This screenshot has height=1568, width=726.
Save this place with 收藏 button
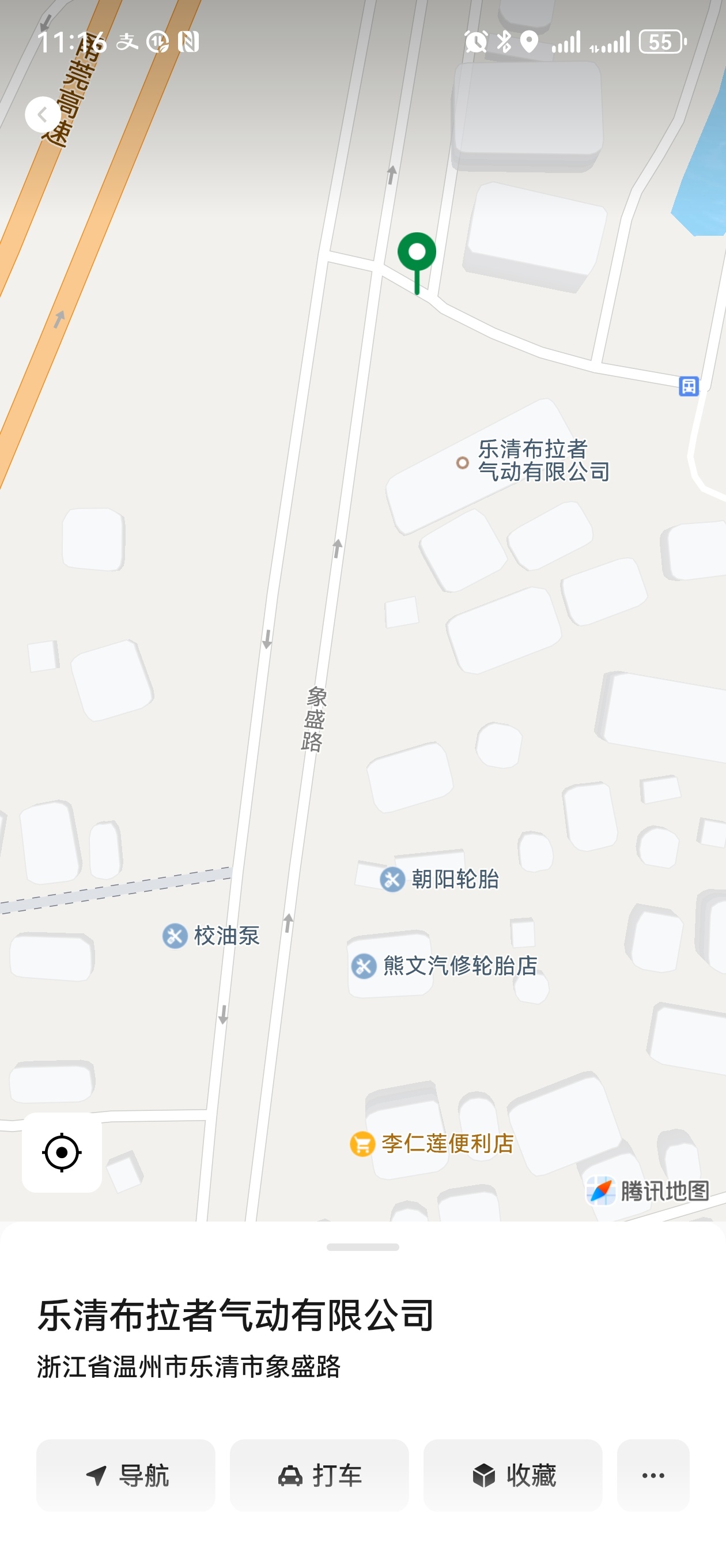pos(513,1475)
